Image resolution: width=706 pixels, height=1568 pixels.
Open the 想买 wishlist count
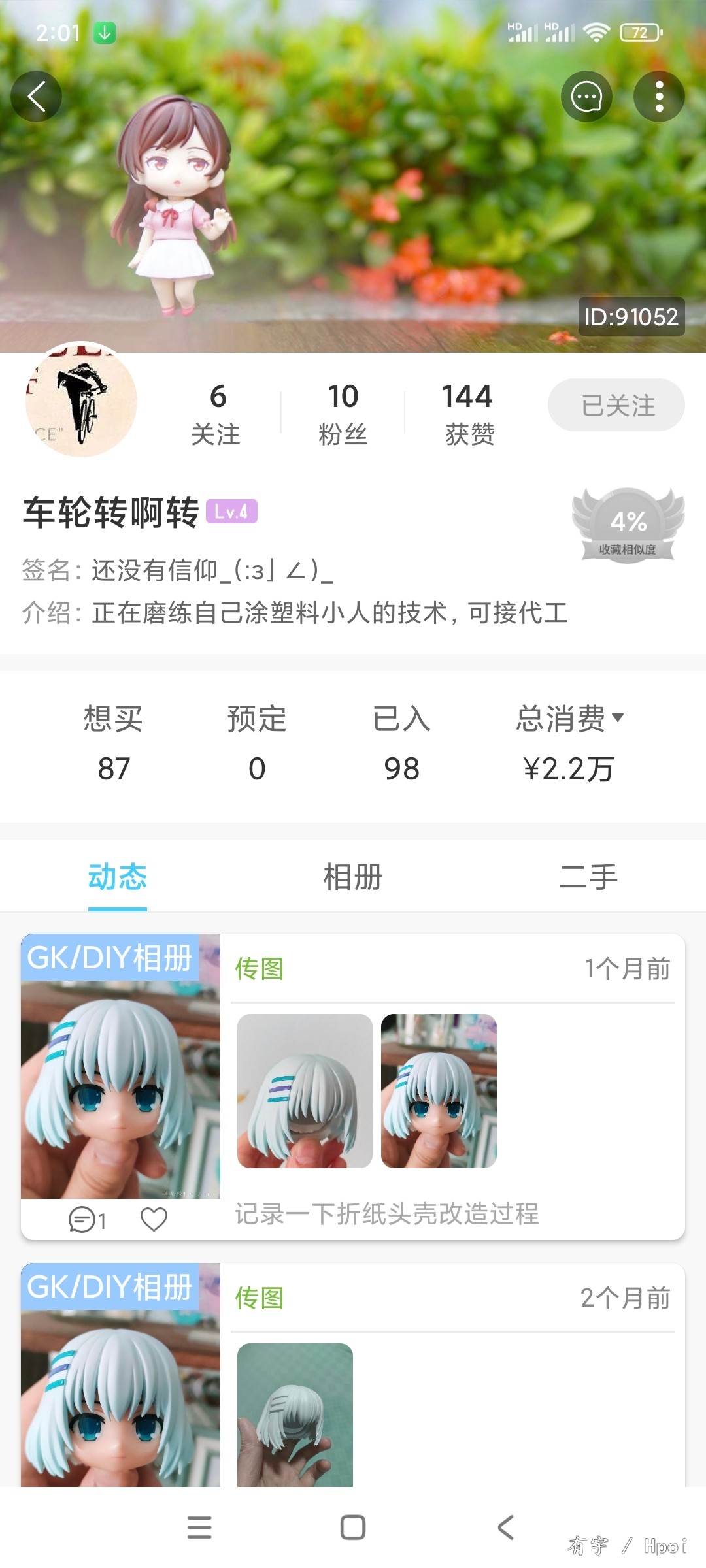point(113,743)
